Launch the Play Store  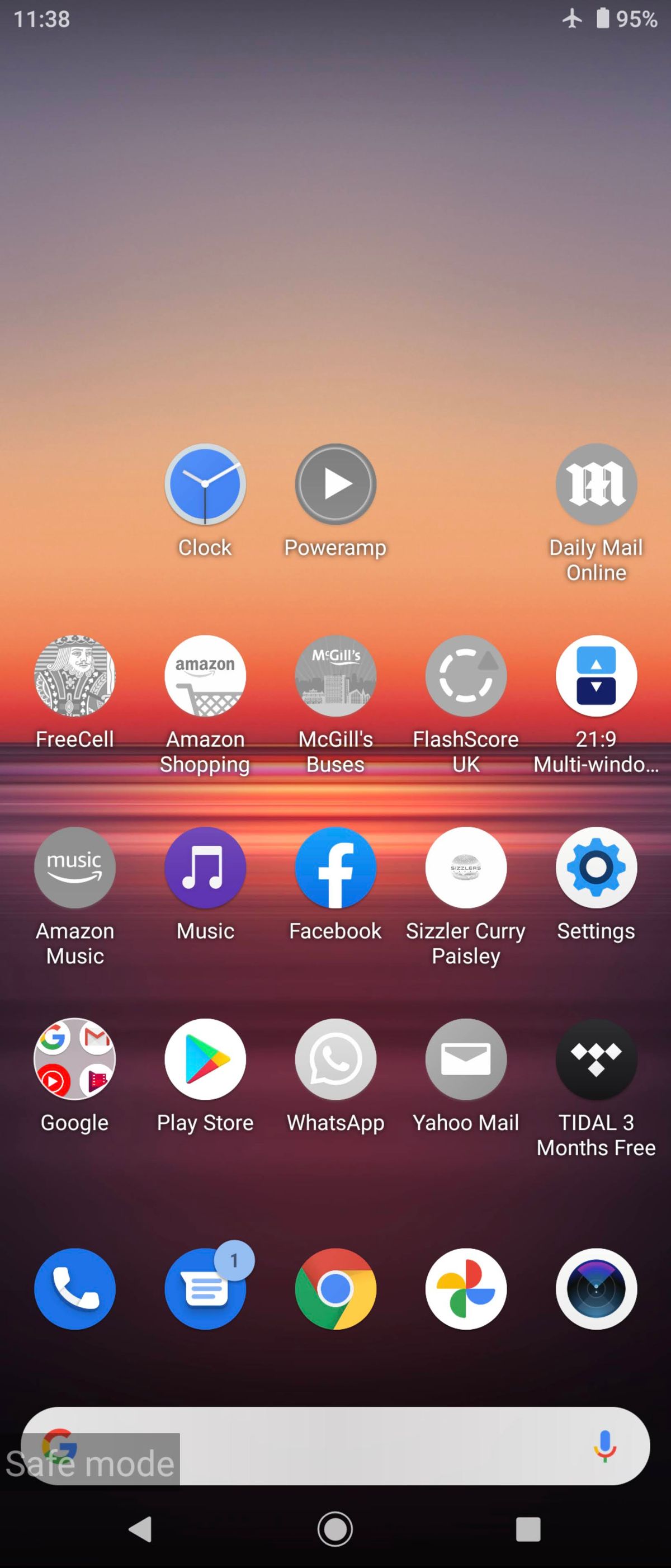(x=205, y=1059)
